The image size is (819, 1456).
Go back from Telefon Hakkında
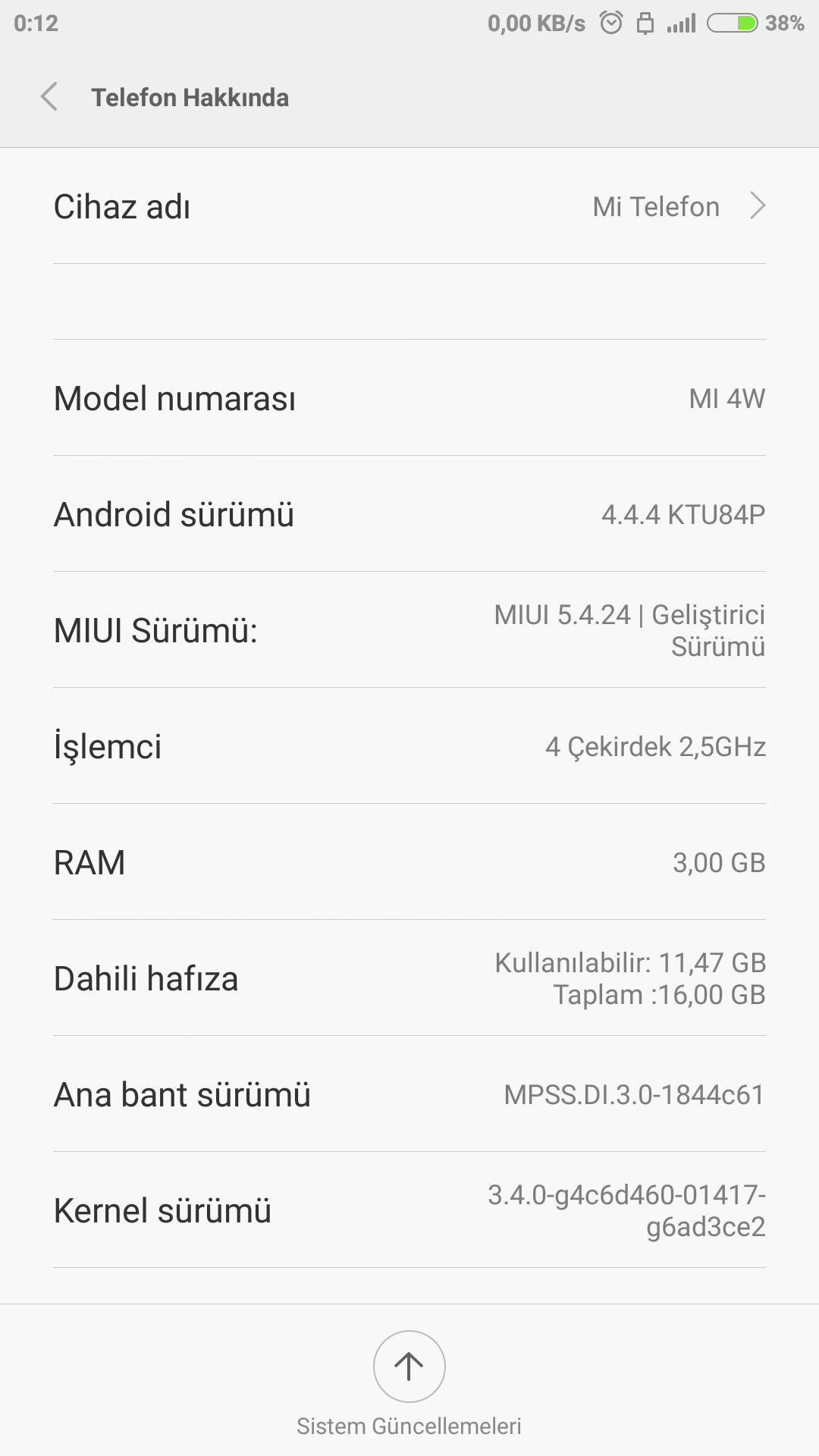tap(49, 97)
